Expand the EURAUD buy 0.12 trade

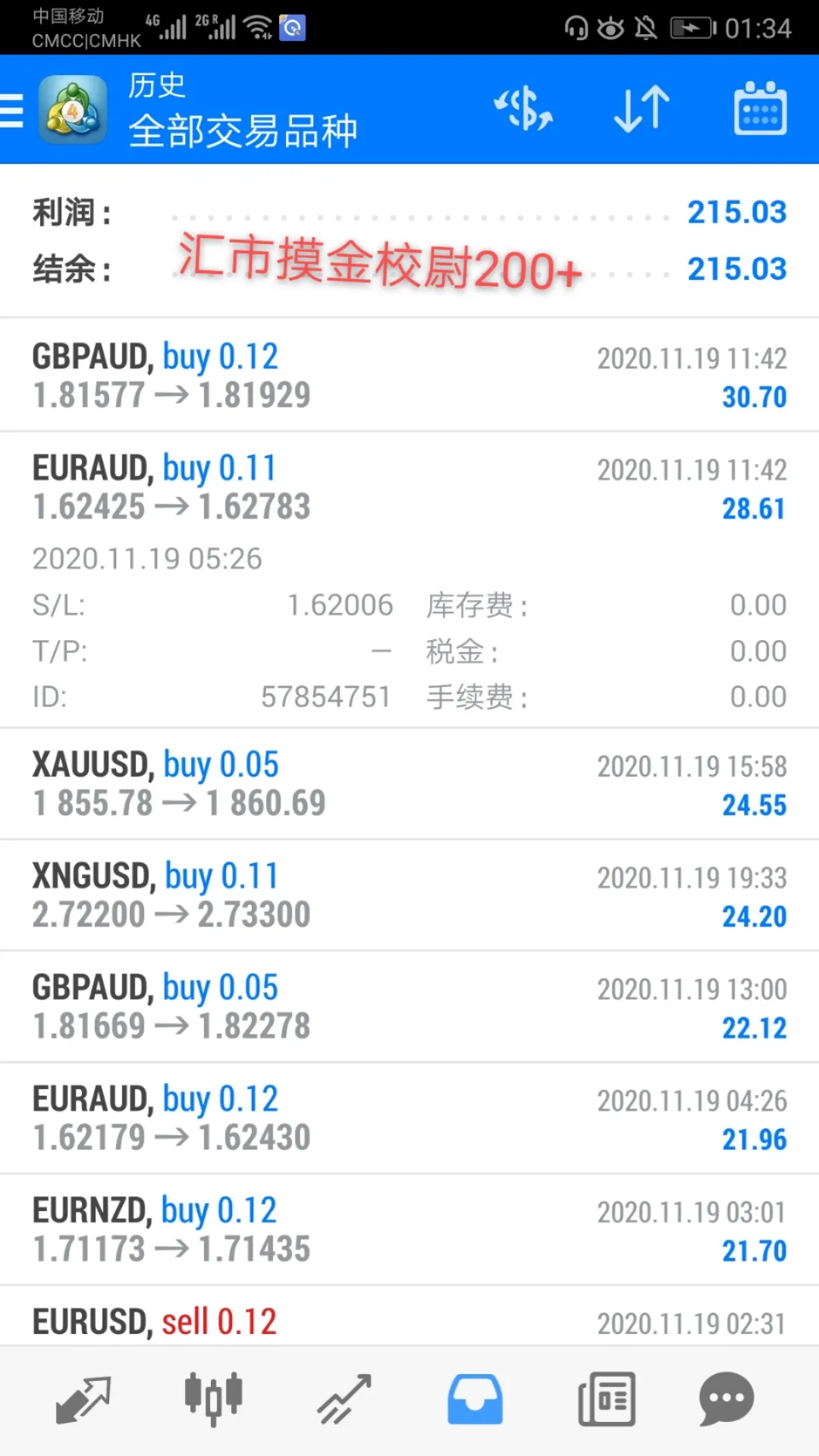pyautogui.click(x=409, y=1118)
